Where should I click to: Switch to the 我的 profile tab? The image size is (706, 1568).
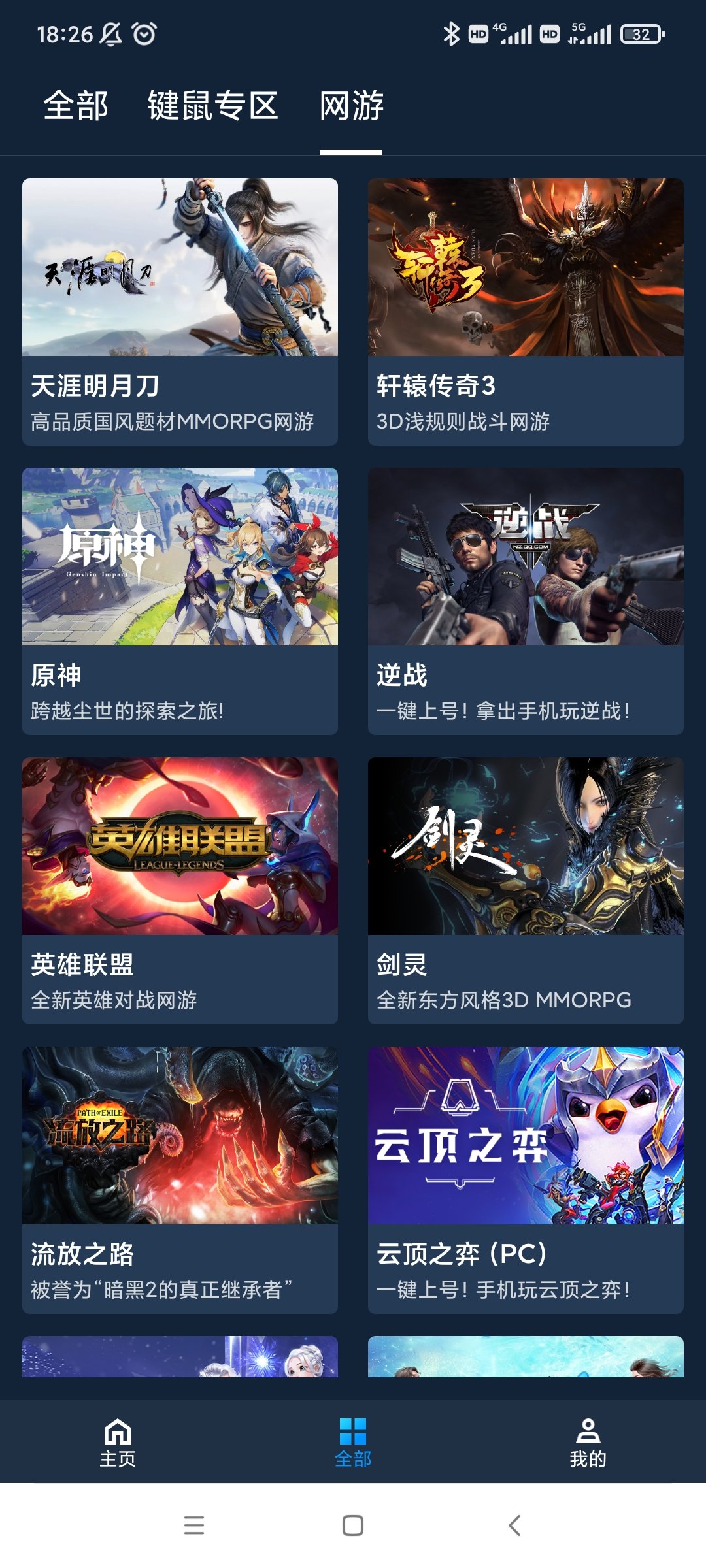pos(588,1442)
